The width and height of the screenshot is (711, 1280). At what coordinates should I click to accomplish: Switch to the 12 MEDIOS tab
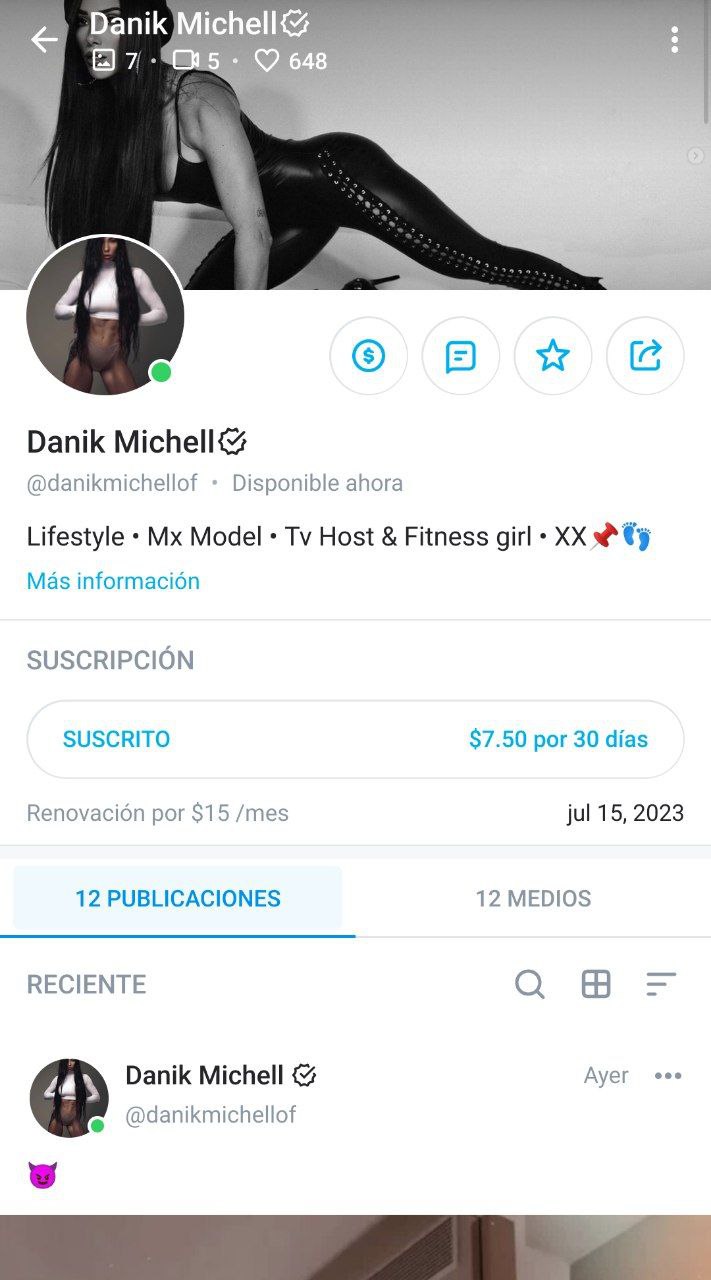coord(533,899)
